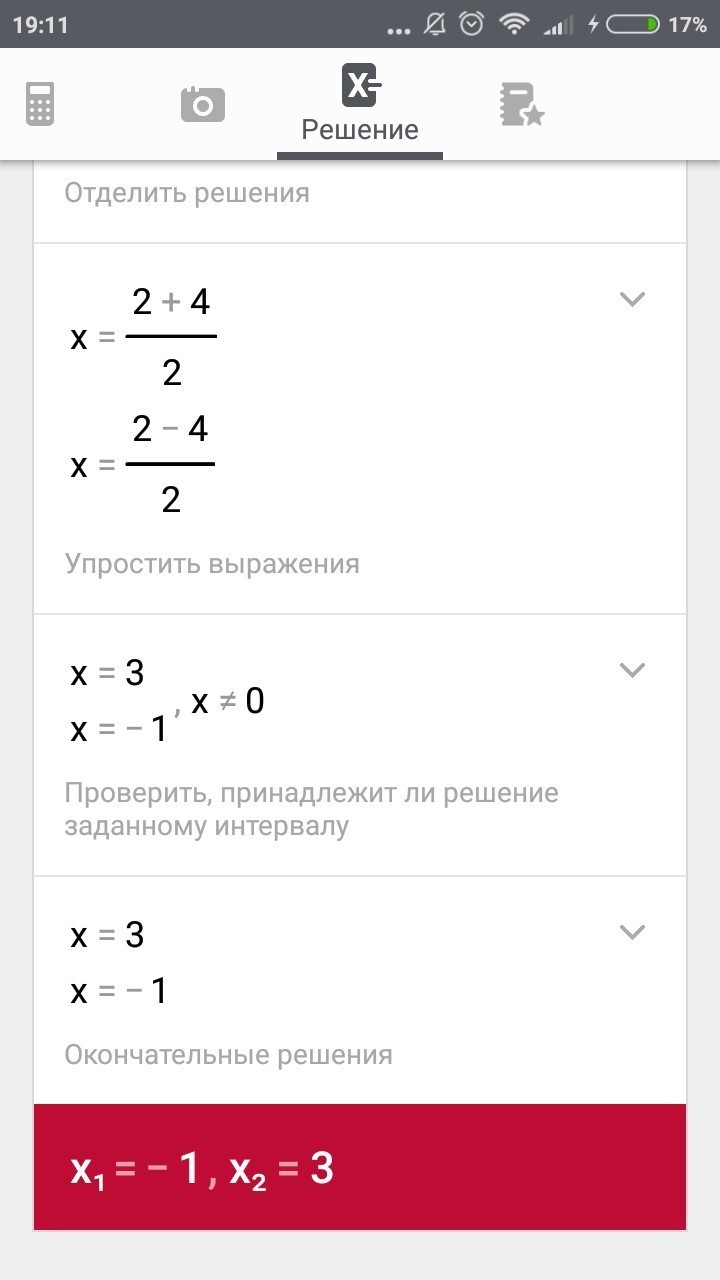Expand the step with fractions 2 + 4 over 2
This screenshot has height=1280, width=720.
pos(632,299)
